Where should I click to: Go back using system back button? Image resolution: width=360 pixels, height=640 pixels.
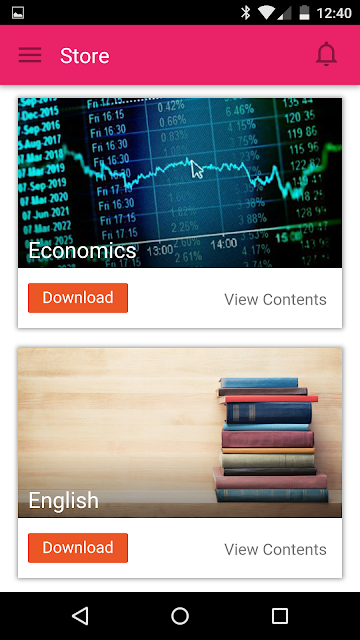point(80,616)
